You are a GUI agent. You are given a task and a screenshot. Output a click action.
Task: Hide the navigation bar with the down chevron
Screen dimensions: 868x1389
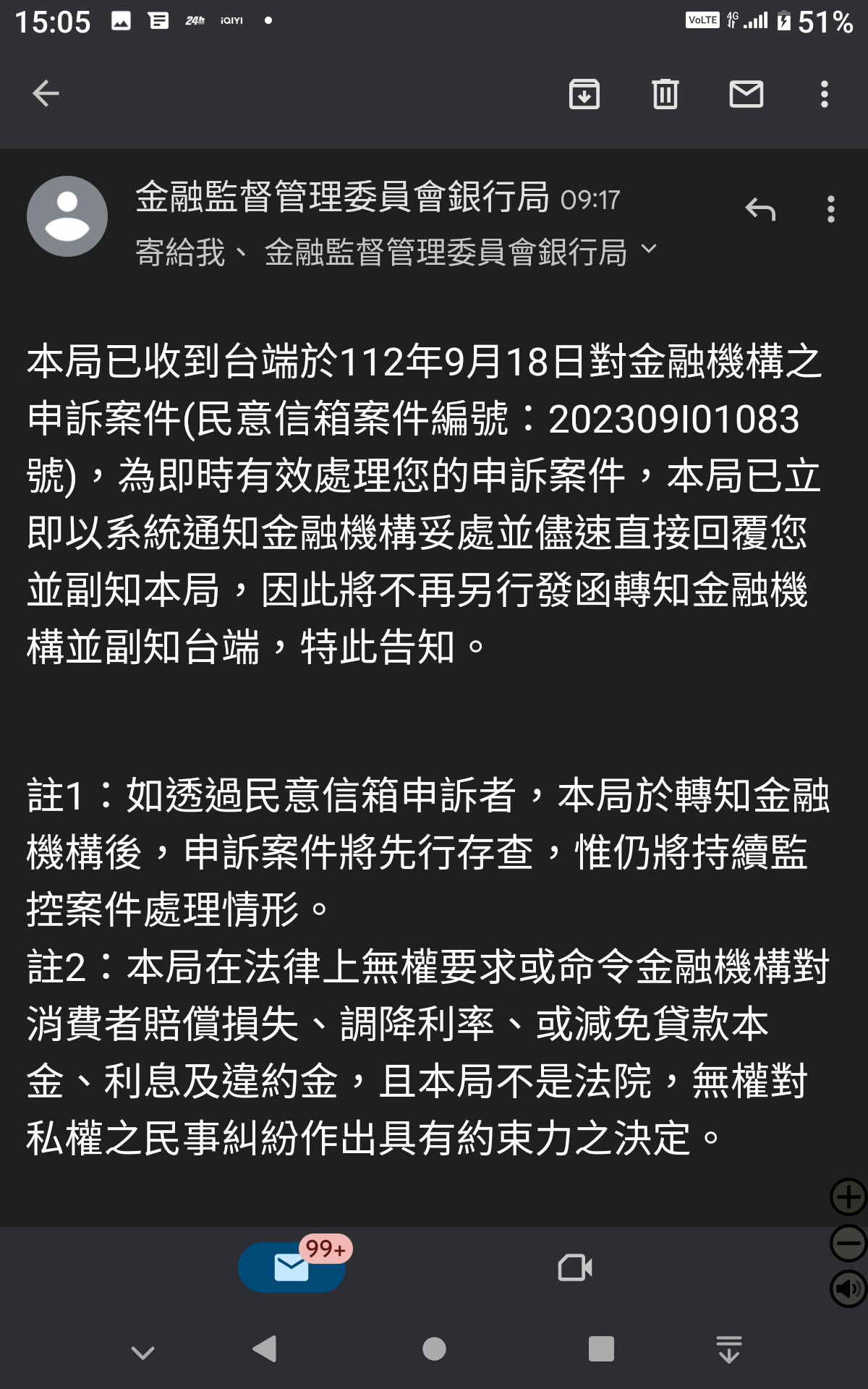[x=143, y=1352]
